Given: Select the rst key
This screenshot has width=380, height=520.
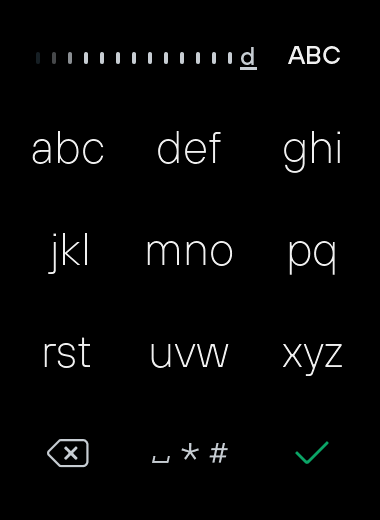Looking at the screenshot, I should (x=67, y=353).
